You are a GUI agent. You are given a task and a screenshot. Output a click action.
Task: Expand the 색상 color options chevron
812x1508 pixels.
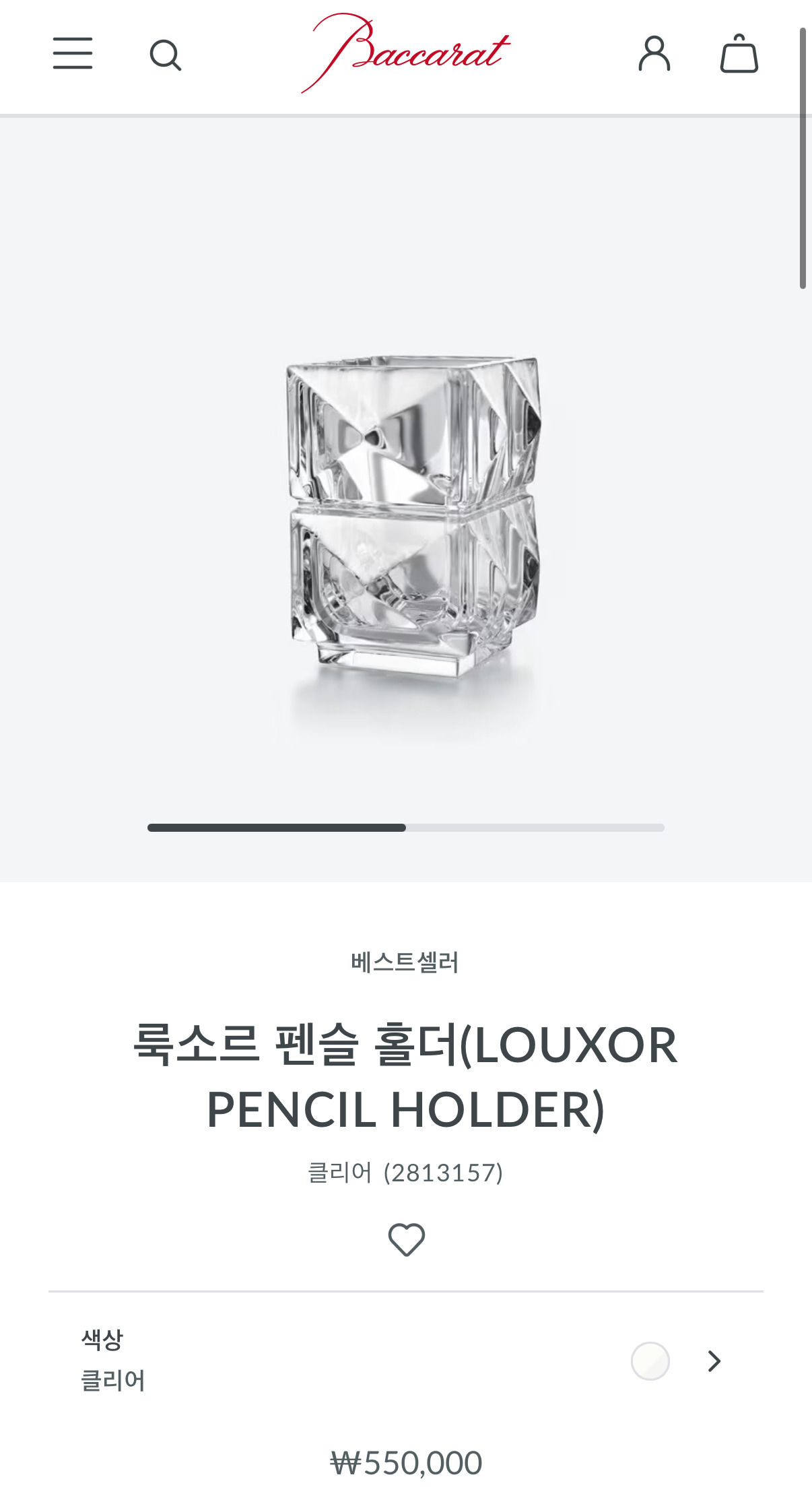(x=714, y=1361)
